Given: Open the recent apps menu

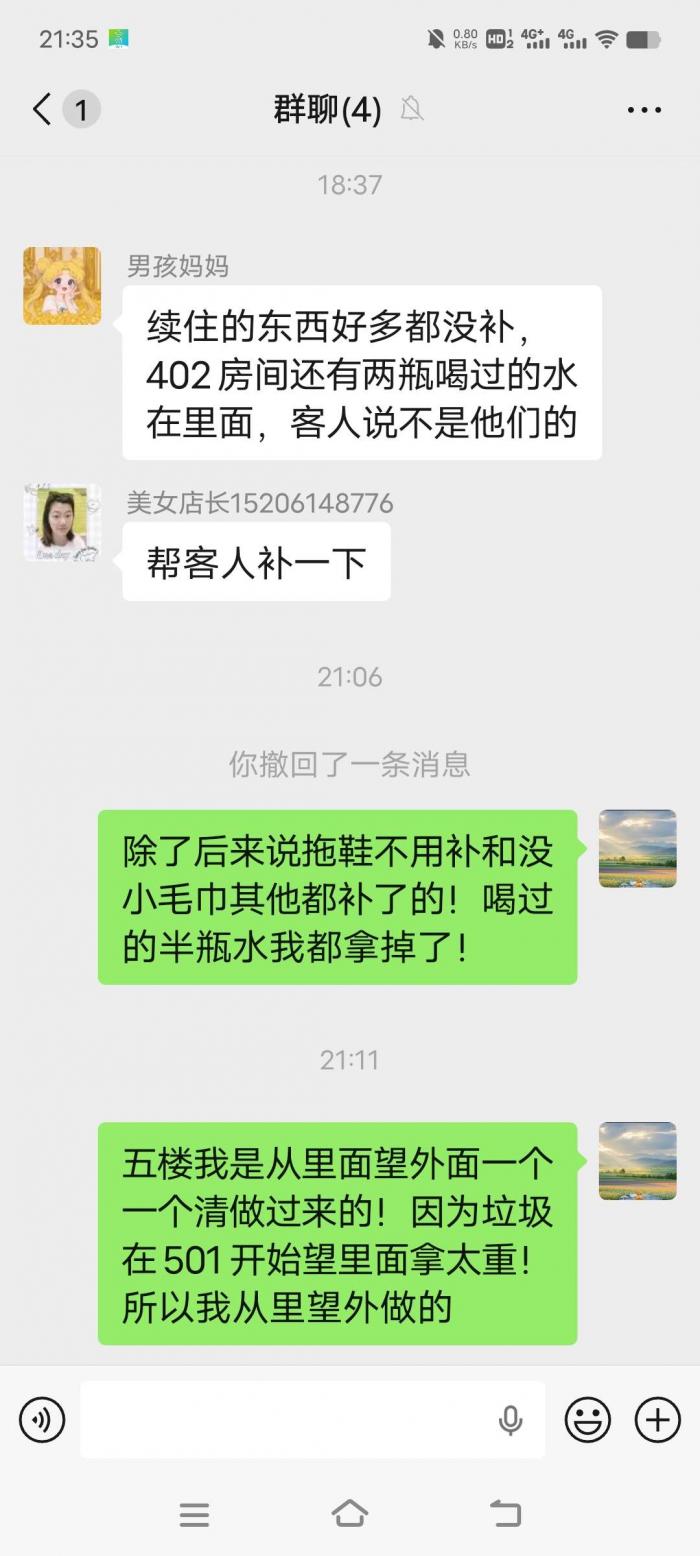Looking at the screenshot, I should click(x=194, y=1515).
